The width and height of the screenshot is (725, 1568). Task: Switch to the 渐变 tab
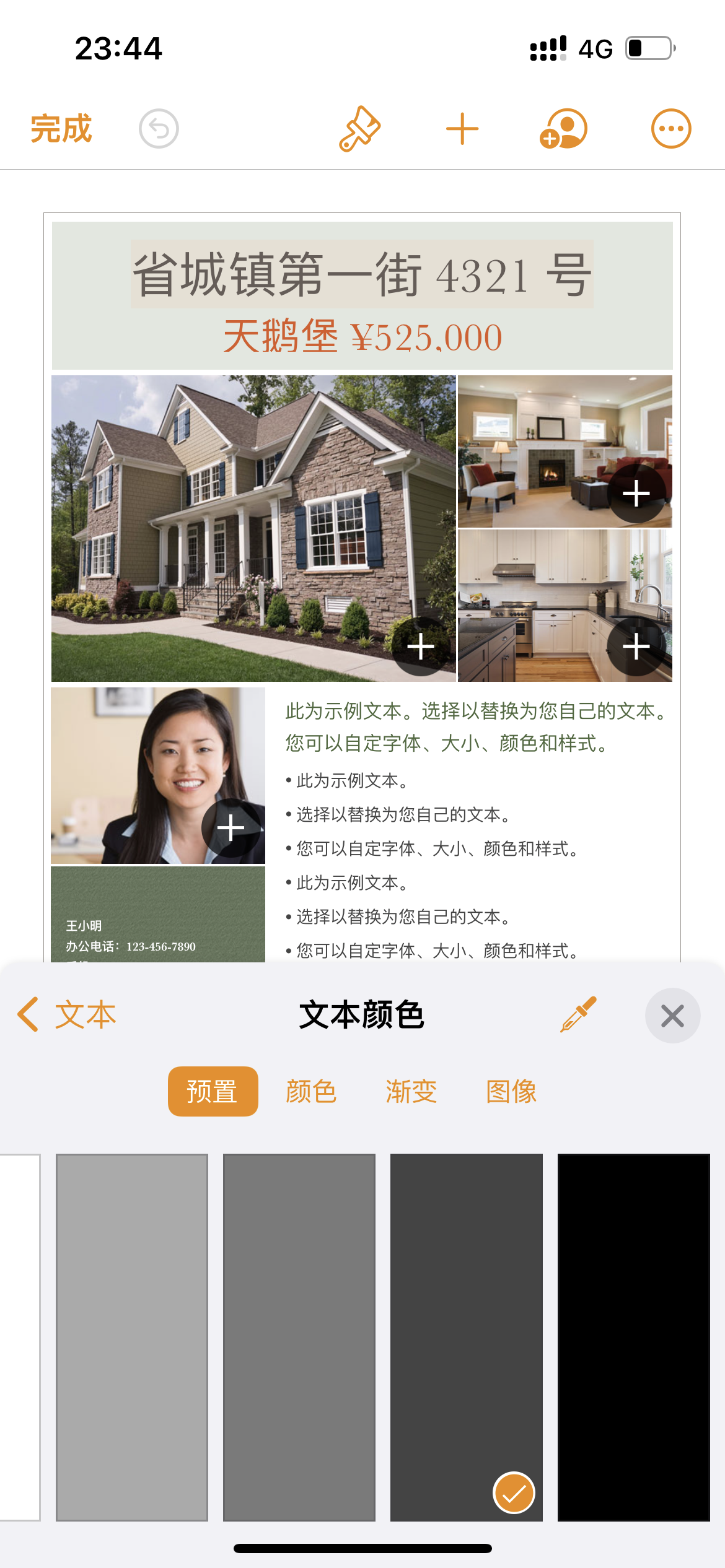[x=411, y=1091]
